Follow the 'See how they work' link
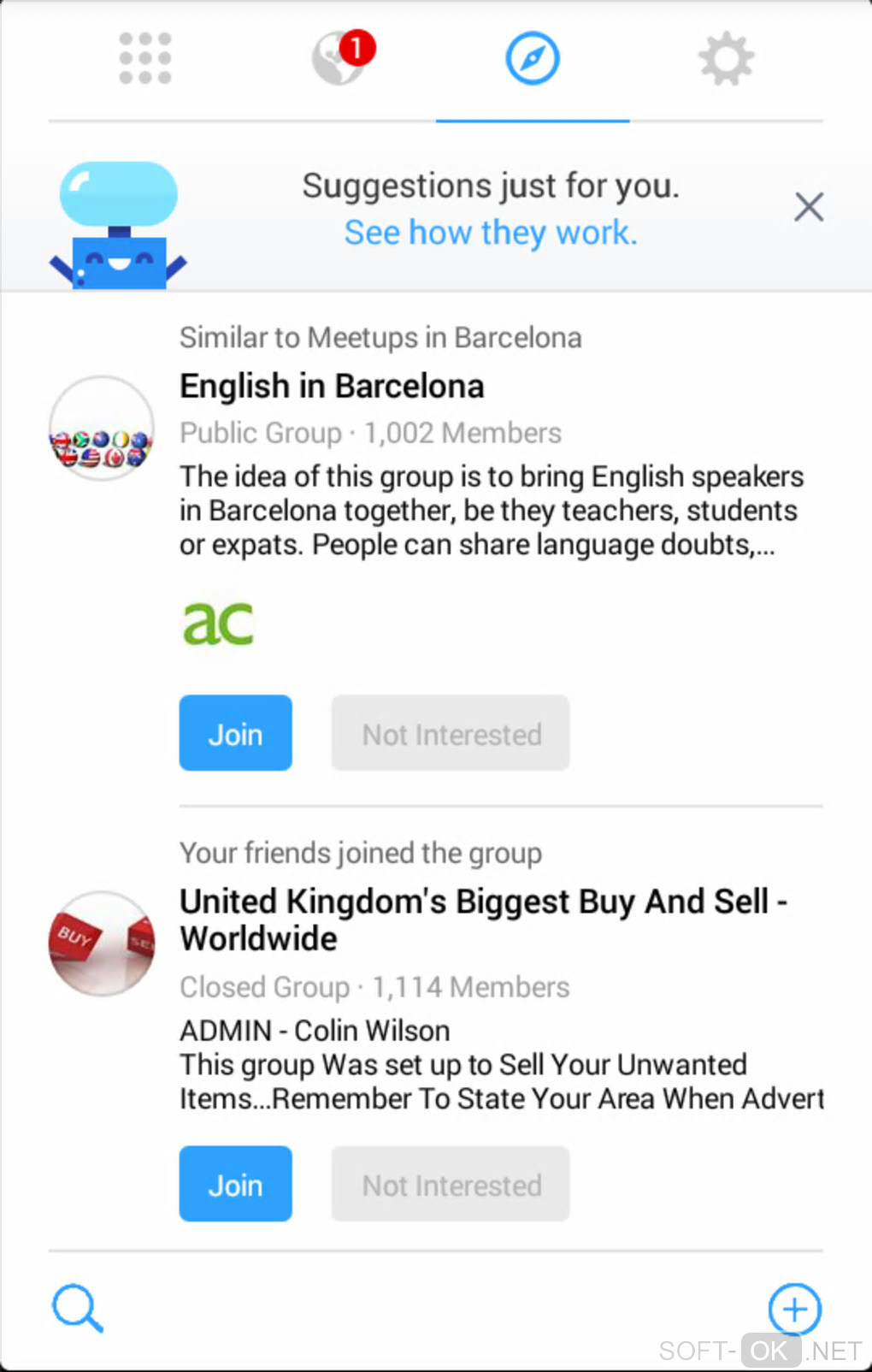 point(491,233)
